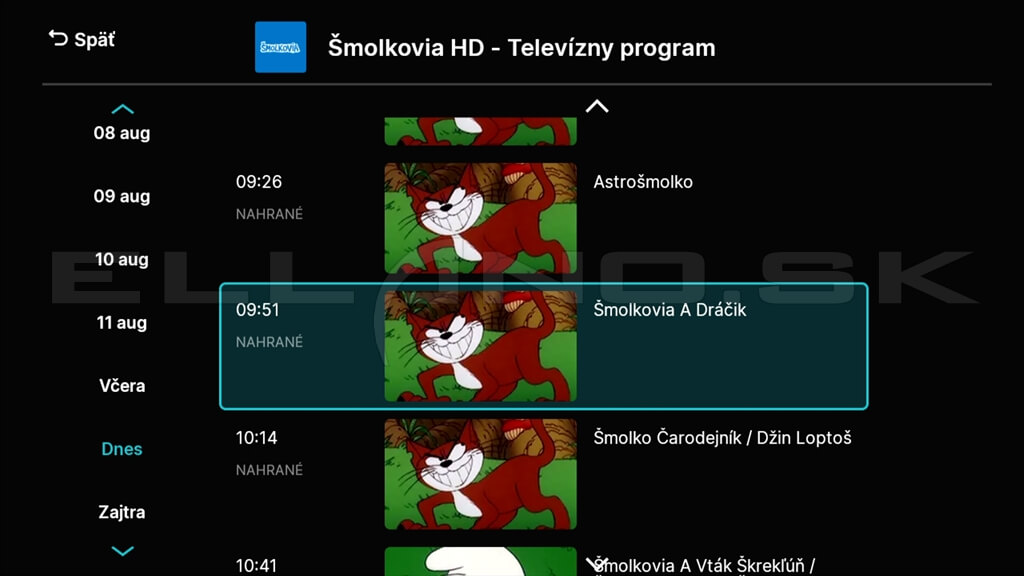
Task: Go back with the Späť button
Action: [82, 40]
